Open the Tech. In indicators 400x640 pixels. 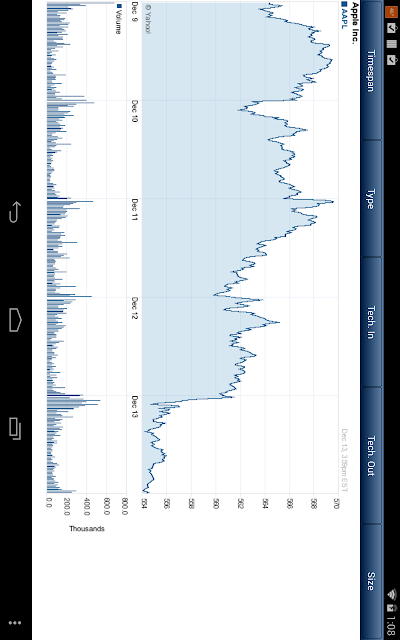point(371,322)
